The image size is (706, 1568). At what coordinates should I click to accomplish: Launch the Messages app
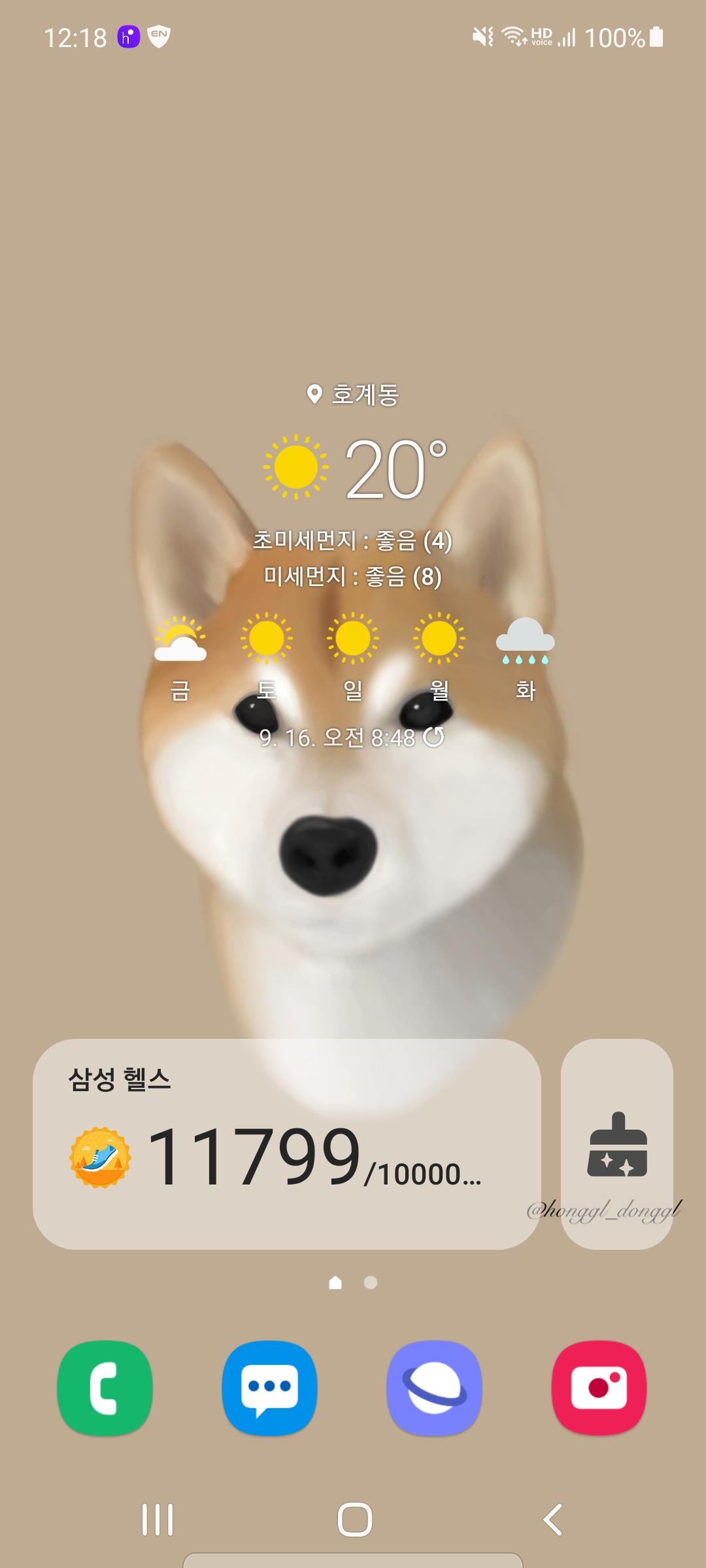tap(269, 1388)
